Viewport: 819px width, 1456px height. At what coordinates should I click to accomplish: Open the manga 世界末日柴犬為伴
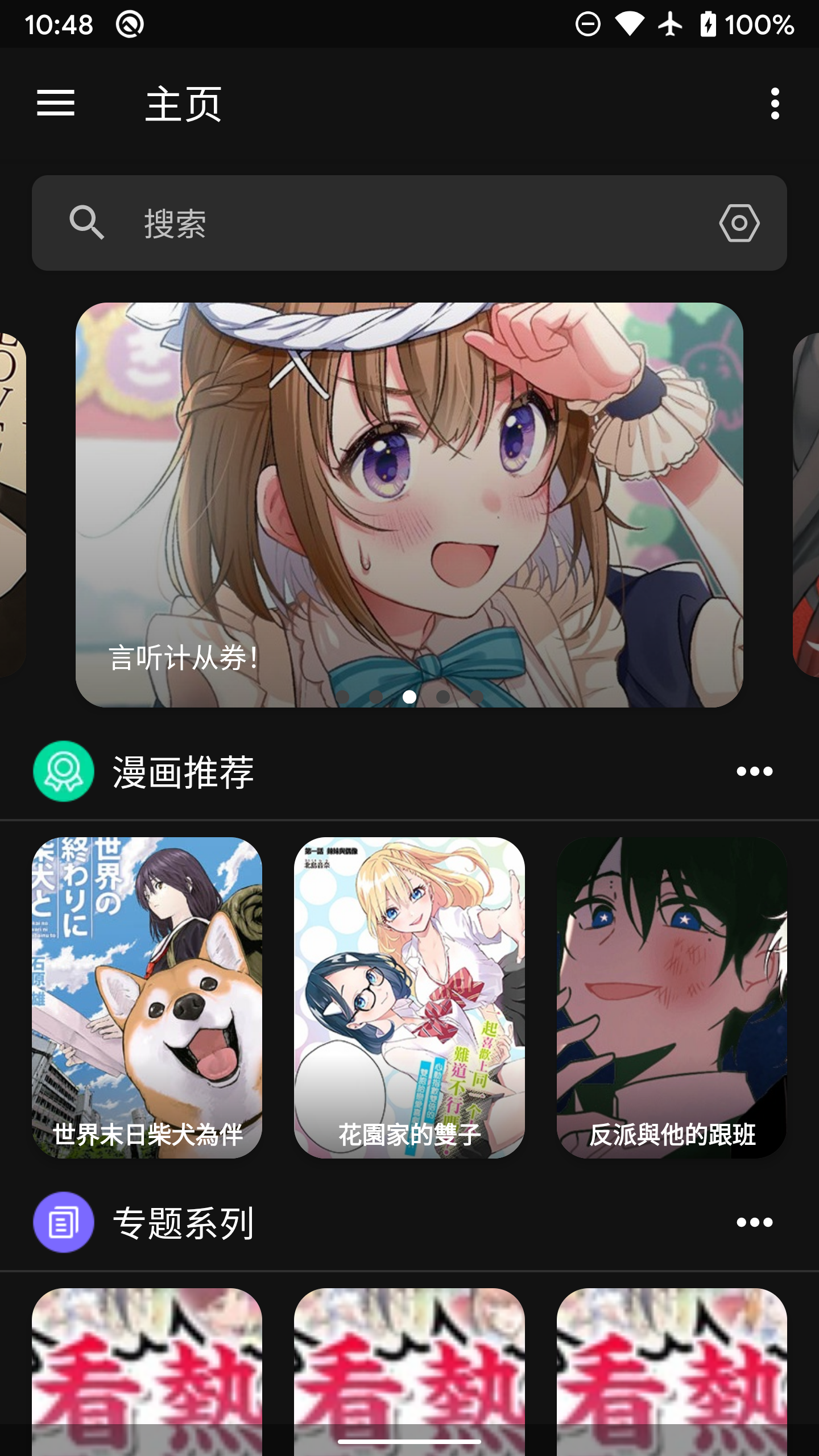147,997
